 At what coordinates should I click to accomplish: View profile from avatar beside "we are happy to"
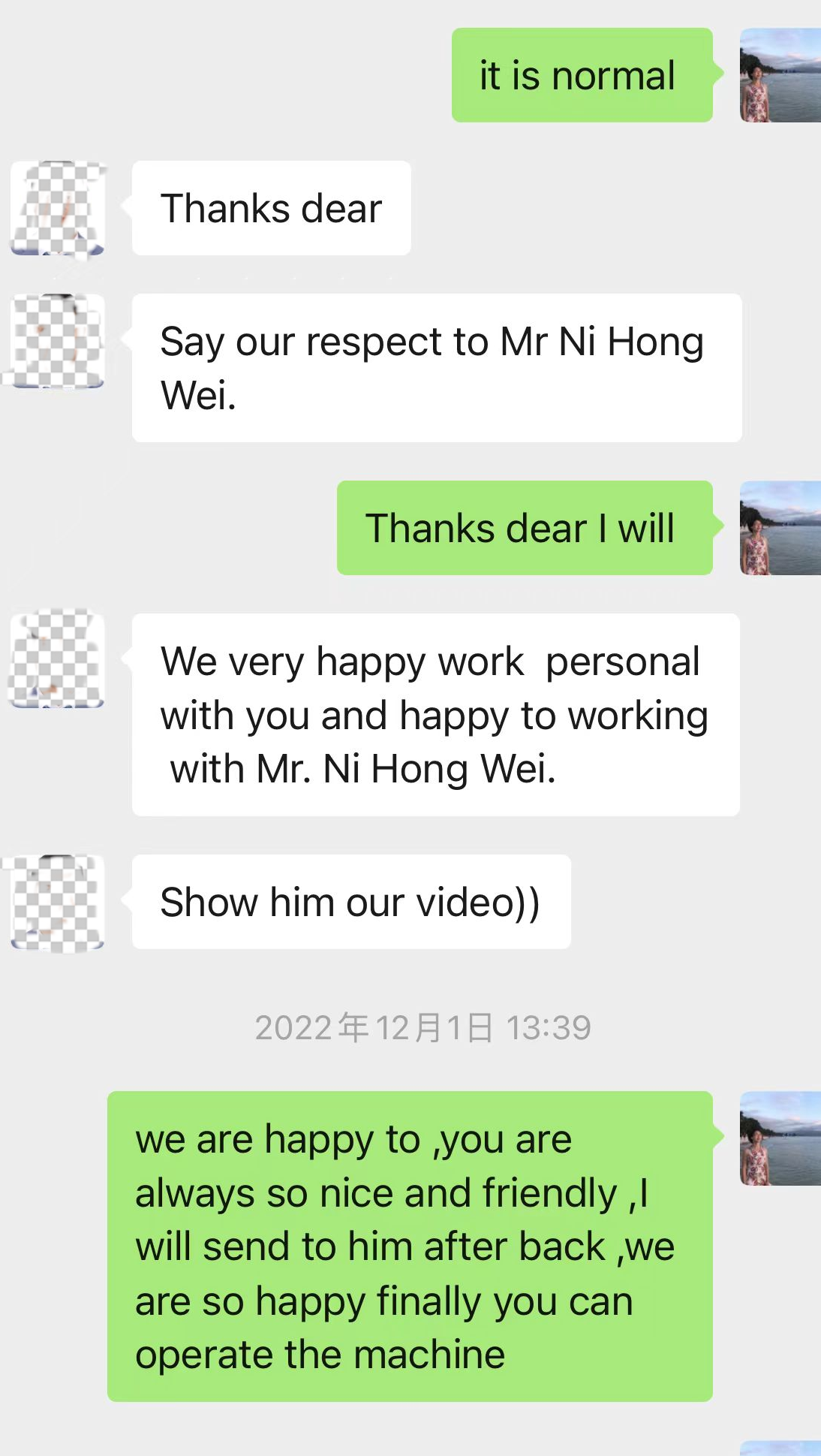click(780, 1138)
